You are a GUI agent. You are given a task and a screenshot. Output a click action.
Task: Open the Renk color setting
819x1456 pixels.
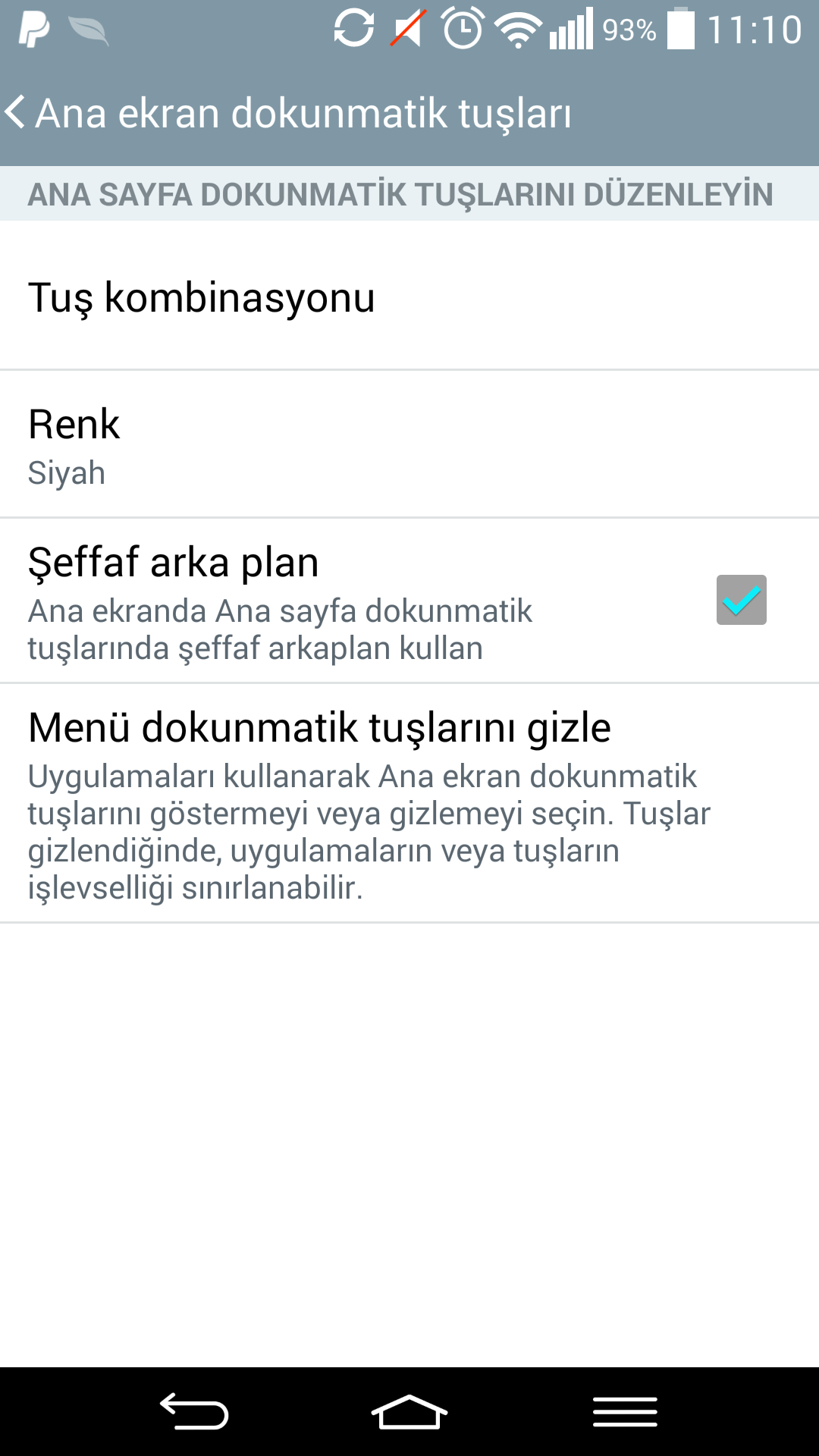coord(409,445)
